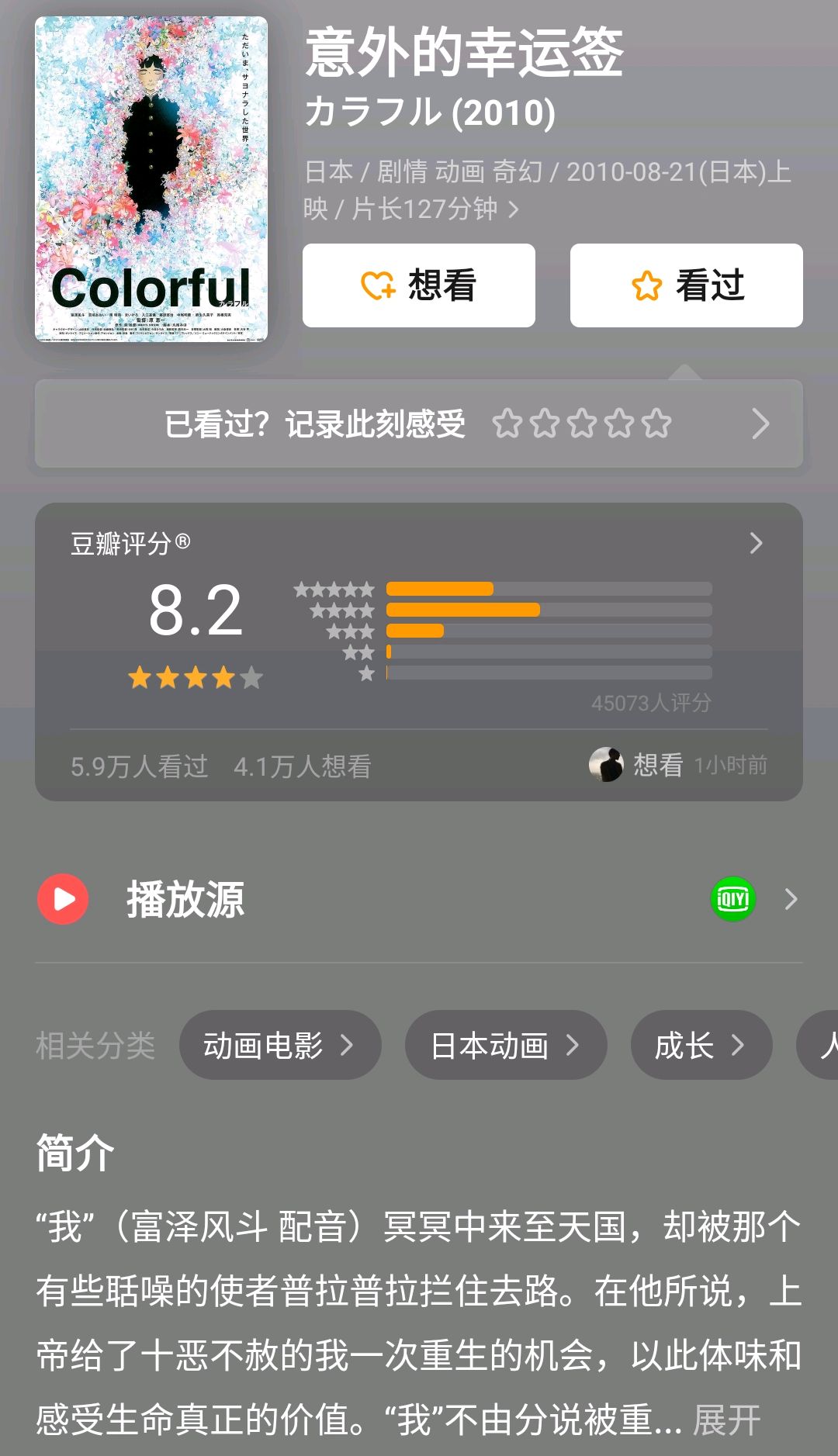
Task: Mark movie as 看过 (watched)
Action: tap(687, 285)
